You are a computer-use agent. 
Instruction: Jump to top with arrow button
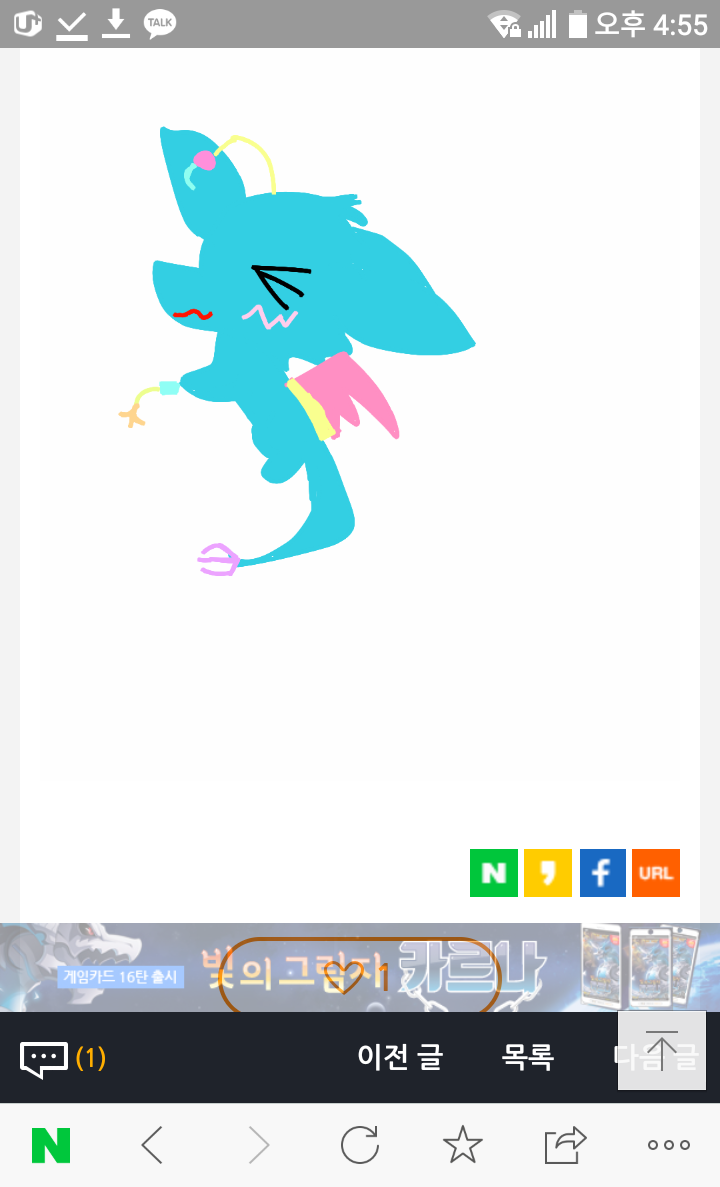[661, 1050]
